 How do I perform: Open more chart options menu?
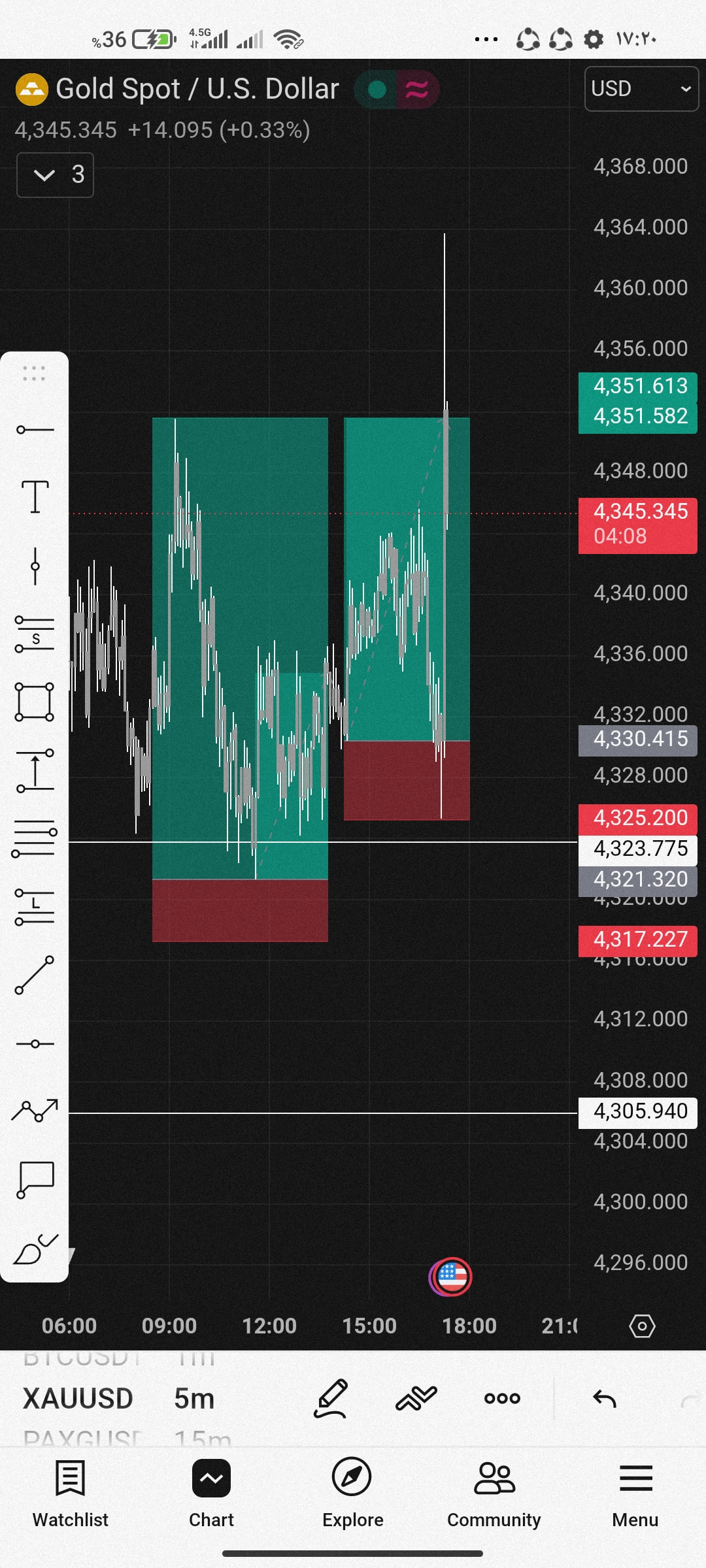click(x=502, y=1398)
